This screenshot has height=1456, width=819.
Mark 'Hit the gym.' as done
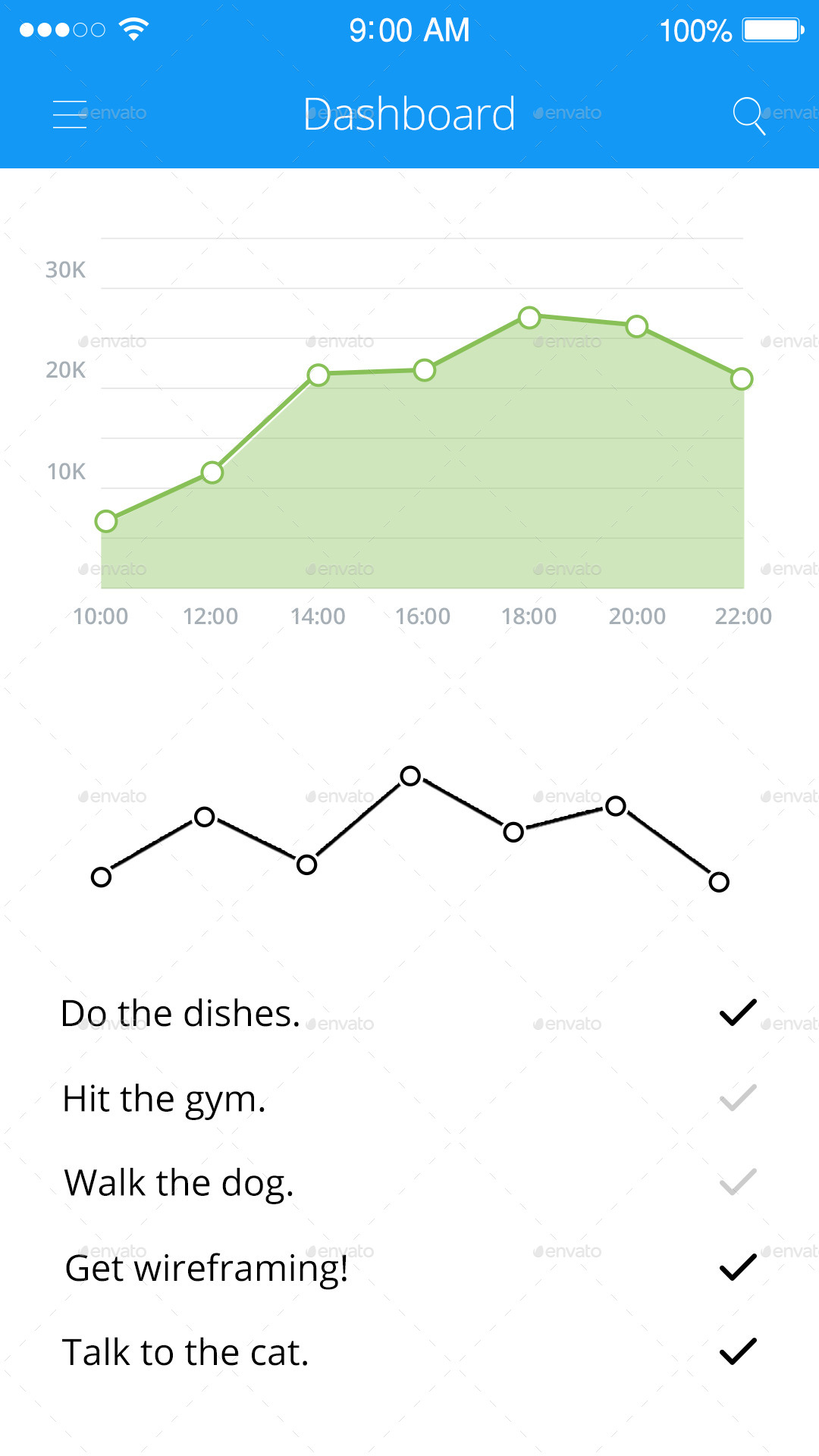pos(737,1097)
